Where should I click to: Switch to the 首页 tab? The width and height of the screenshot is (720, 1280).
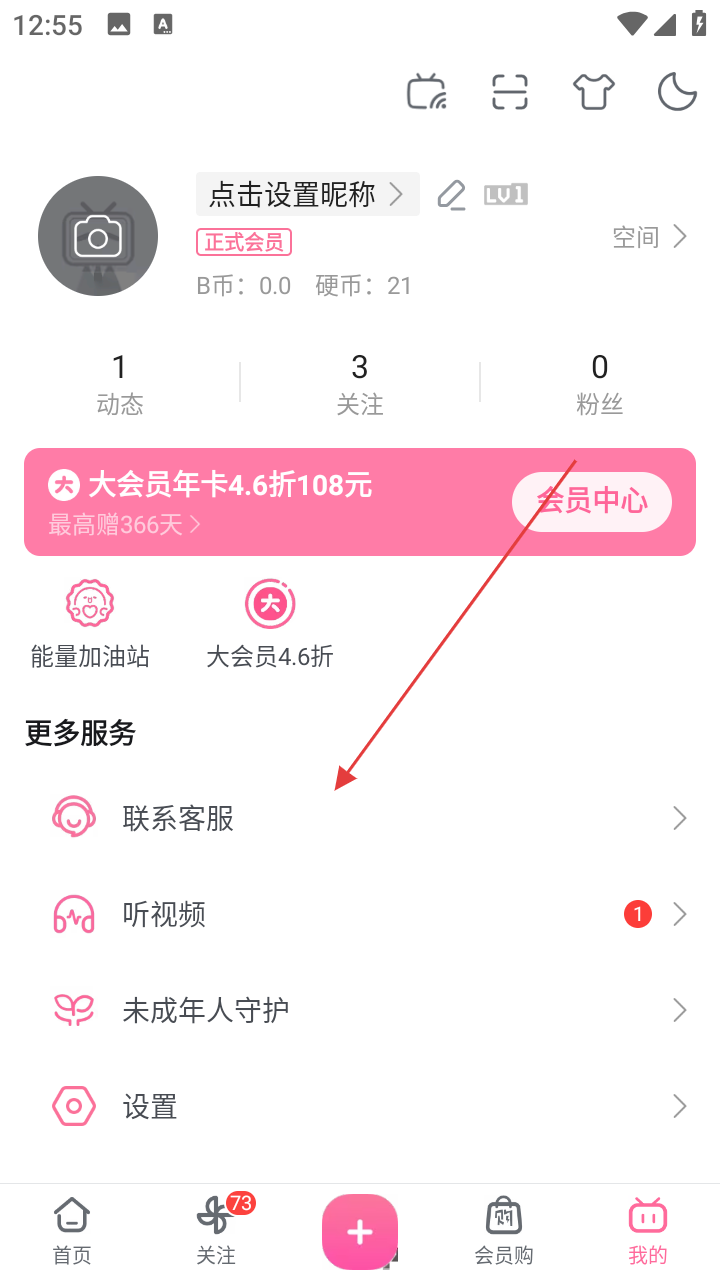pyautogui.click(x=72, y=1231)
